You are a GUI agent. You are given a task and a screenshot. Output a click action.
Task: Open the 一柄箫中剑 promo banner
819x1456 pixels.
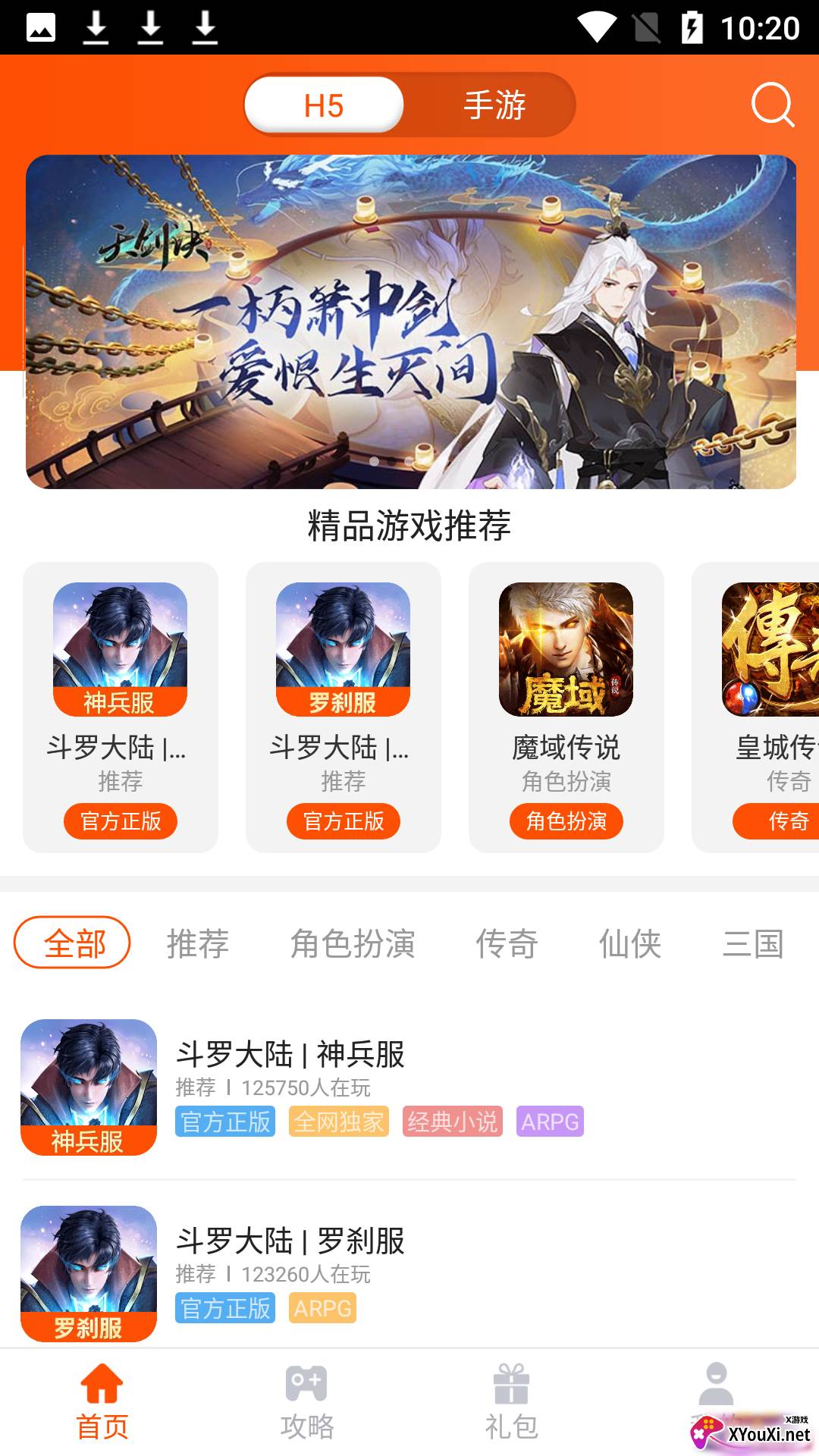[x=410, y=322]
